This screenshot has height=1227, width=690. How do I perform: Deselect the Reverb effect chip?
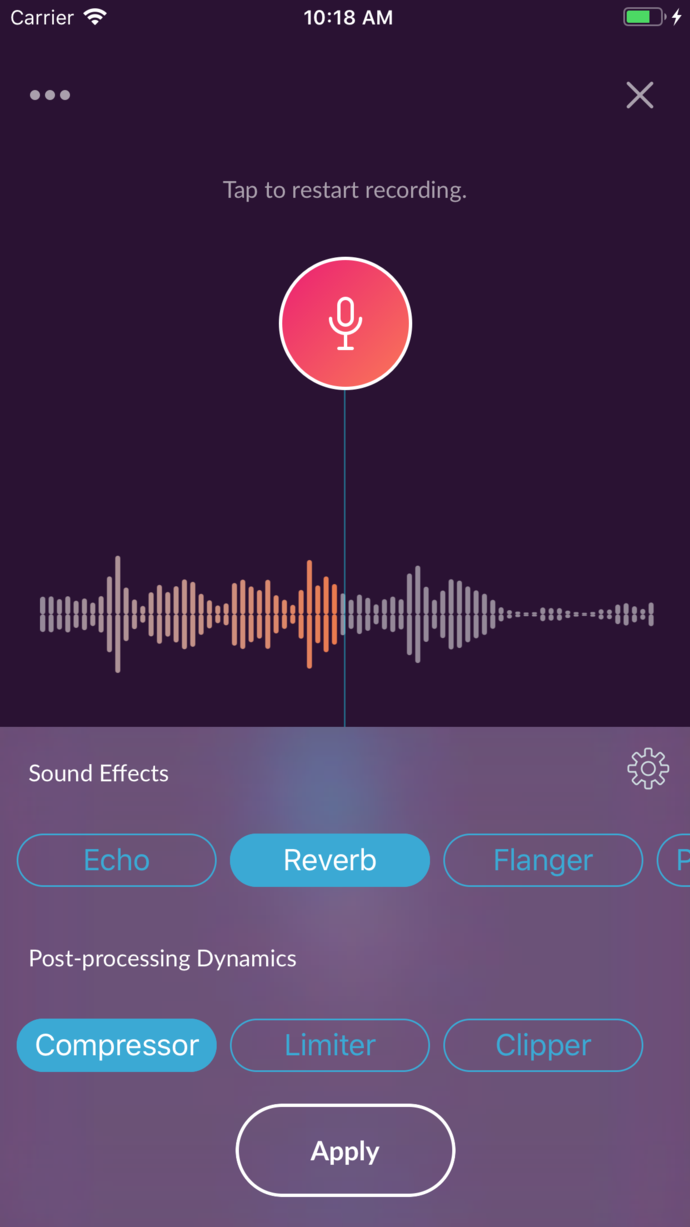click(330, 860)
